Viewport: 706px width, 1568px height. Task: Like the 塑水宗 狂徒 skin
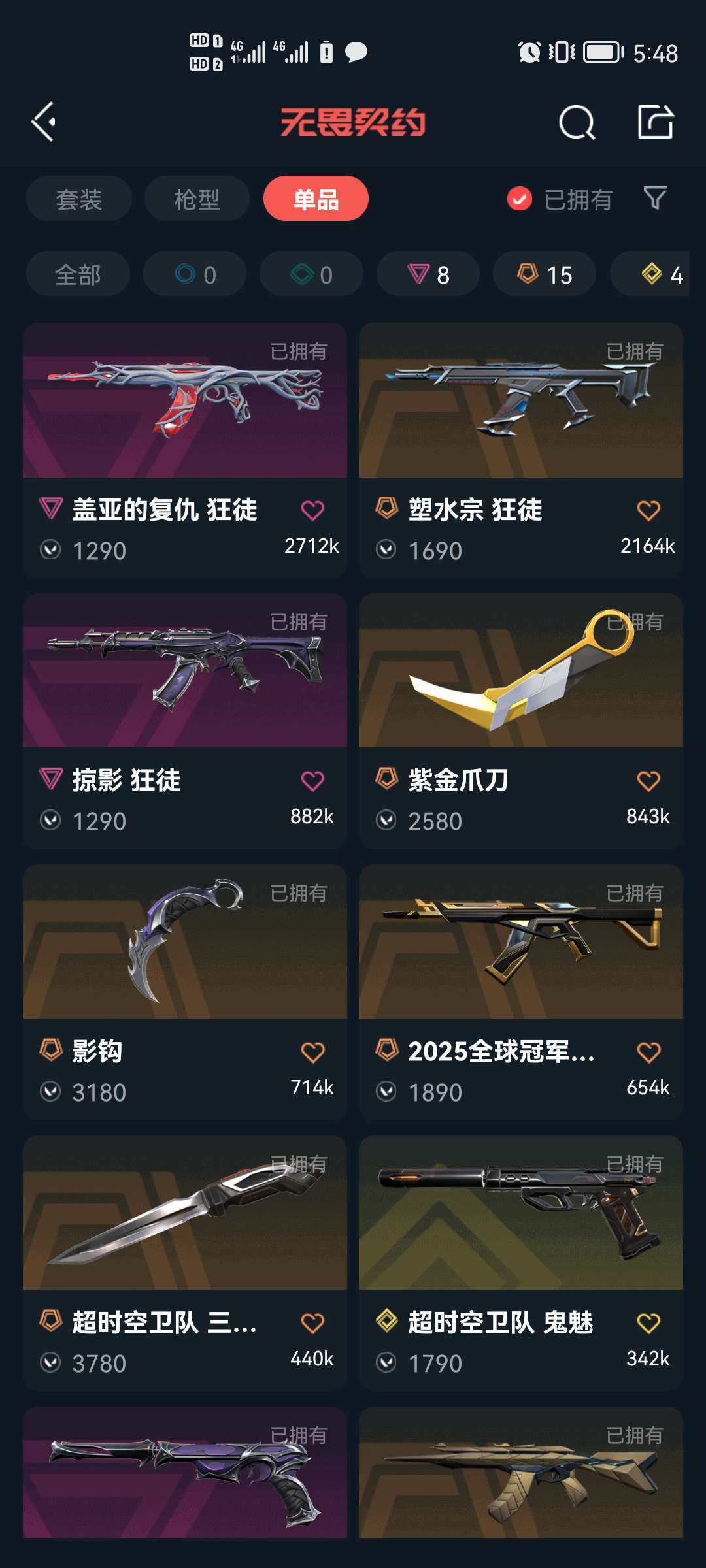click(648, 510)
